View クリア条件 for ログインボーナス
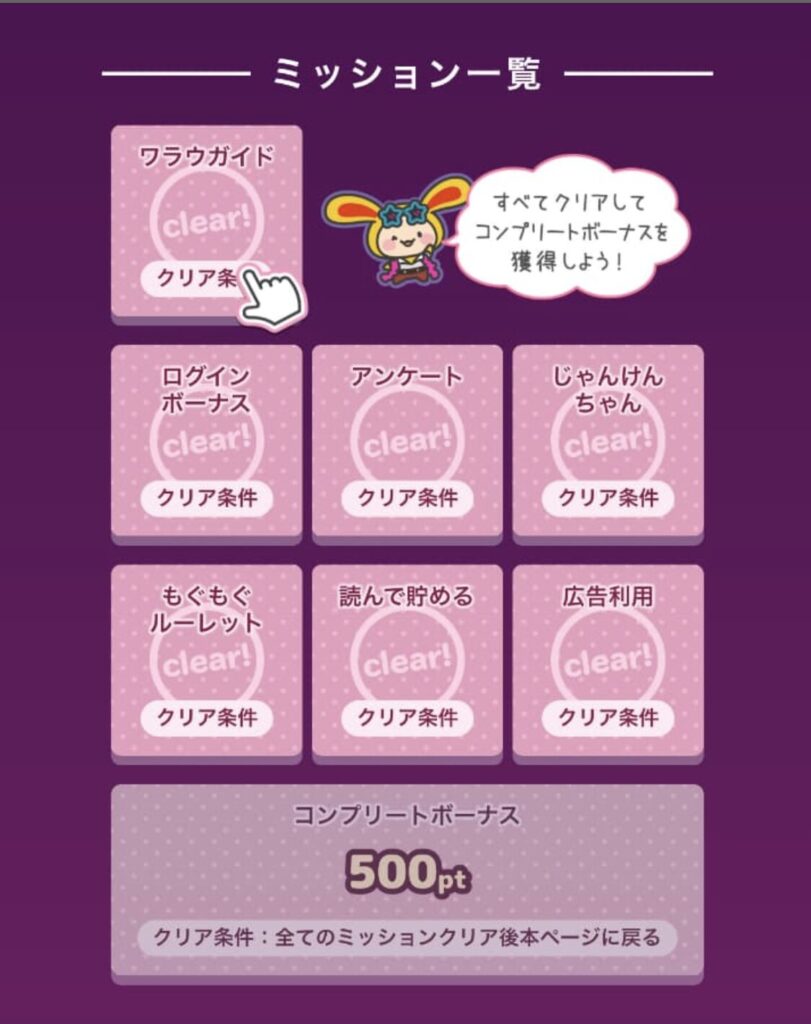 click(206, 498)
